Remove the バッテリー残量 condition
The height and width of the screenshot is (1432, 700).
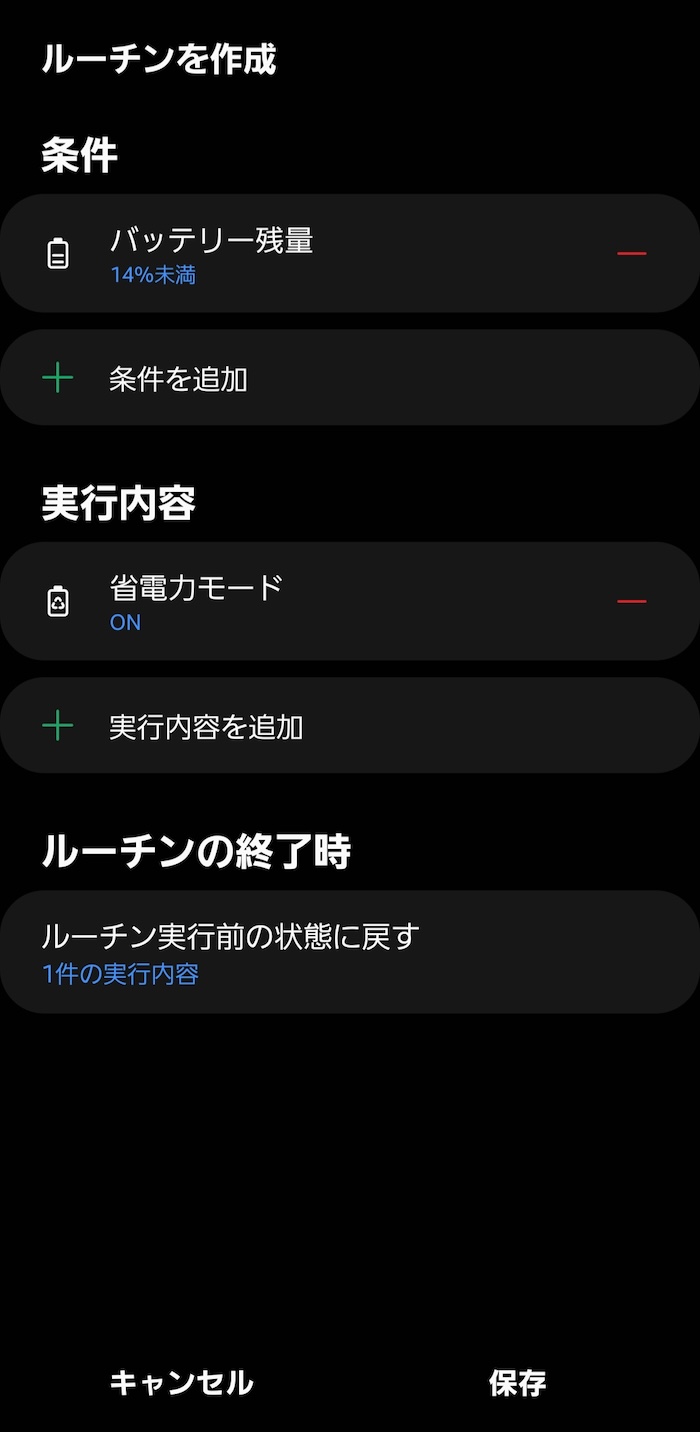tap(631, 254)
